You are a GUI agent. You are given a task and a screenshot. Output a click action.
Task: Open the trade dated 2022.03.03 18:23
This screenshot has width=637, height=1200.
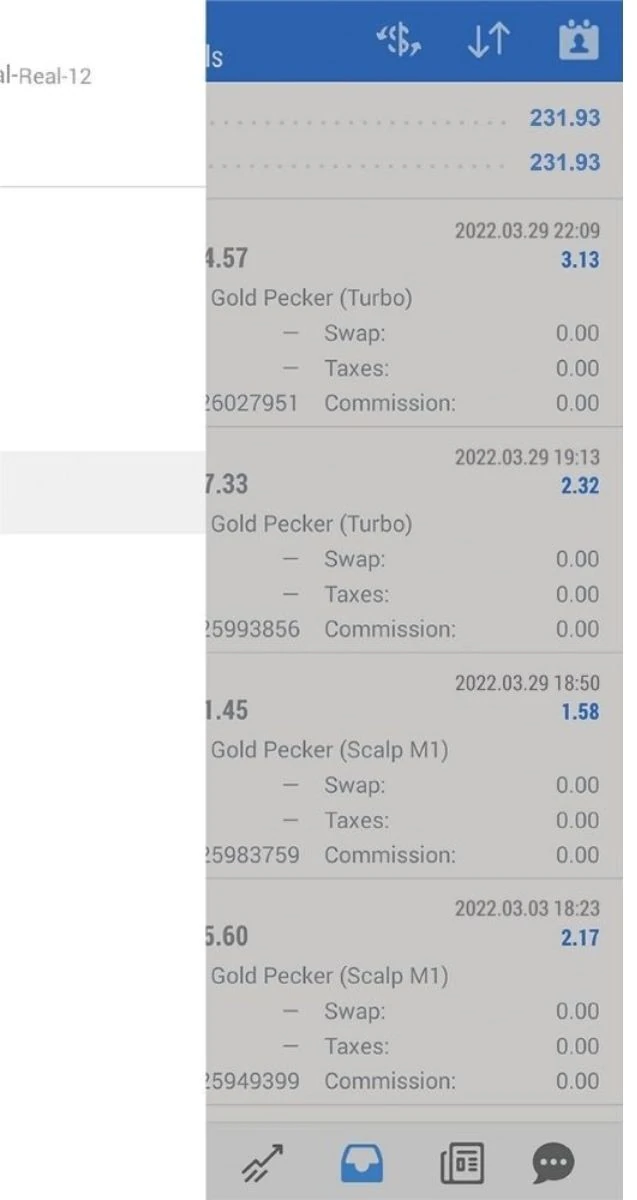click(414, 994)
